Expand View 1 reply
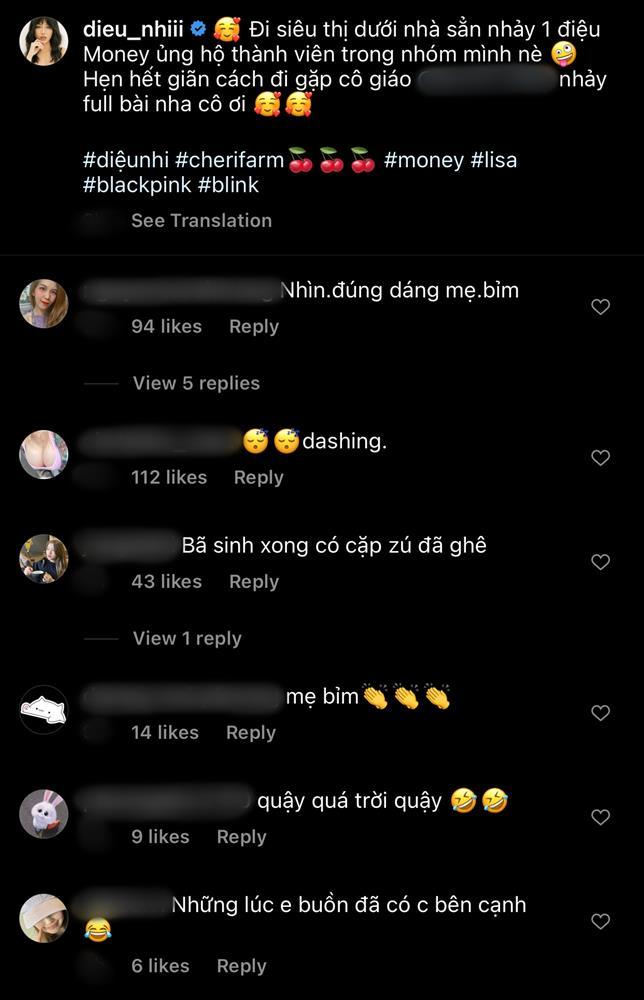The height and width of the screenshot is (1000, 644). click(187, 638)
